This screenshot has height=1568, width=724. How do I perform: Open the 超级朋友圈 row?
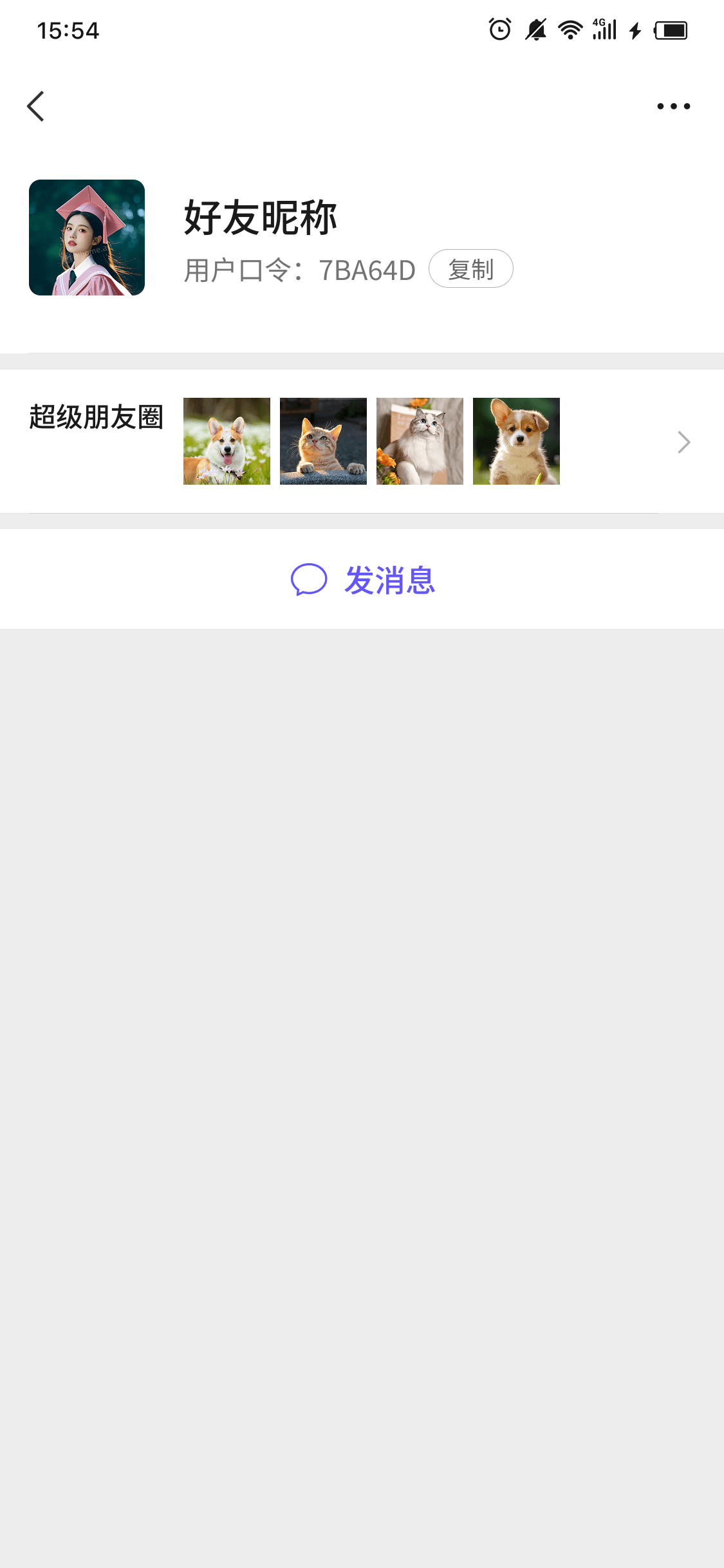click(682, 442)
